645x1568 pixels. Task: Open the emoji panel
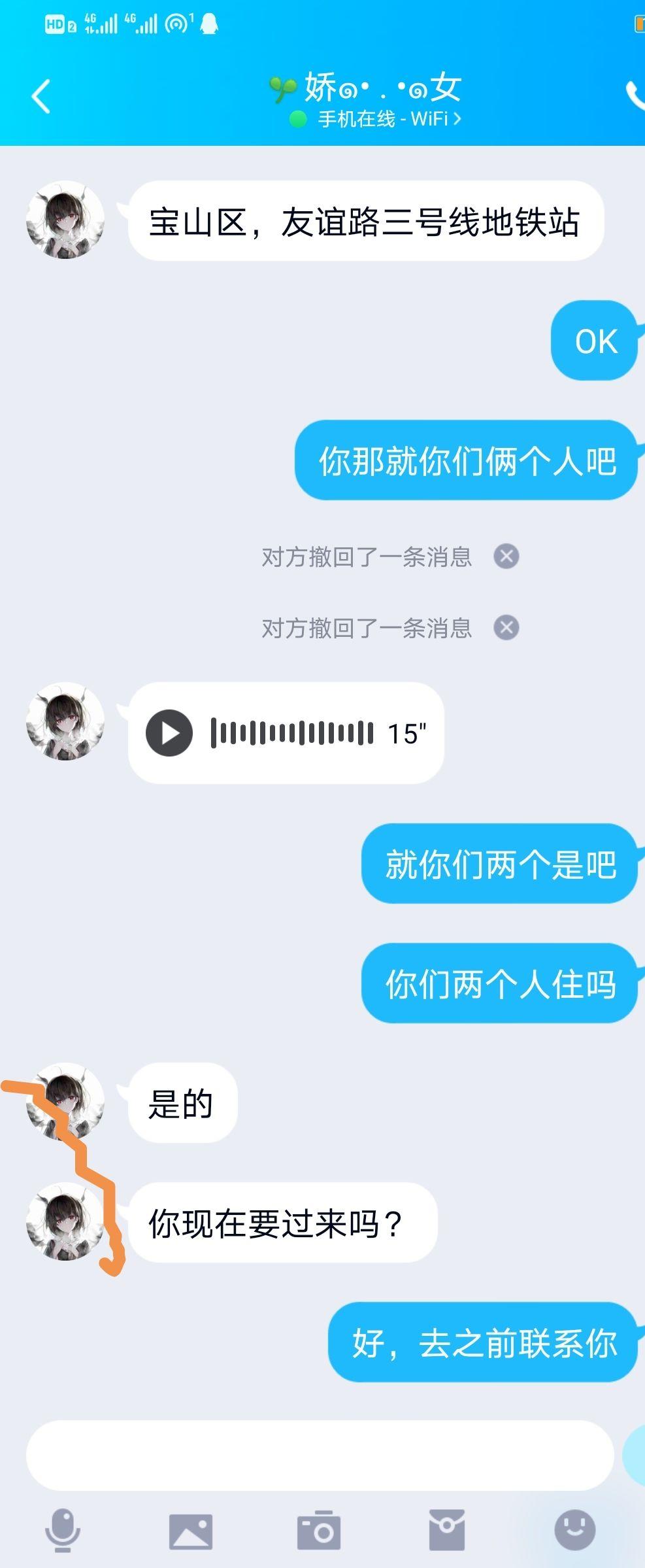tap(575, 1530)
